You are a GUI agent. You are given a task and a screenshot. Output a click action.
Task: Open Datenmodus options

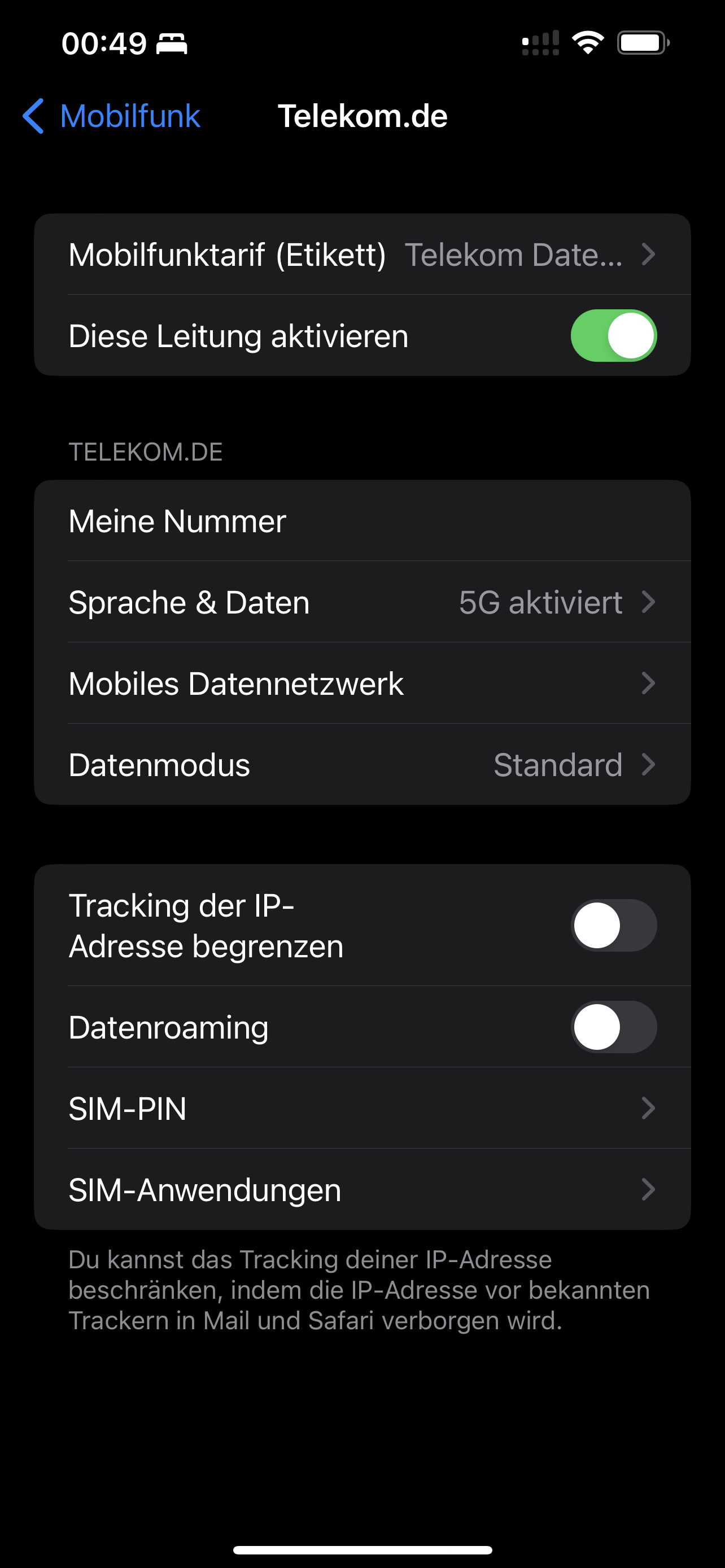(x=361, y=765)
